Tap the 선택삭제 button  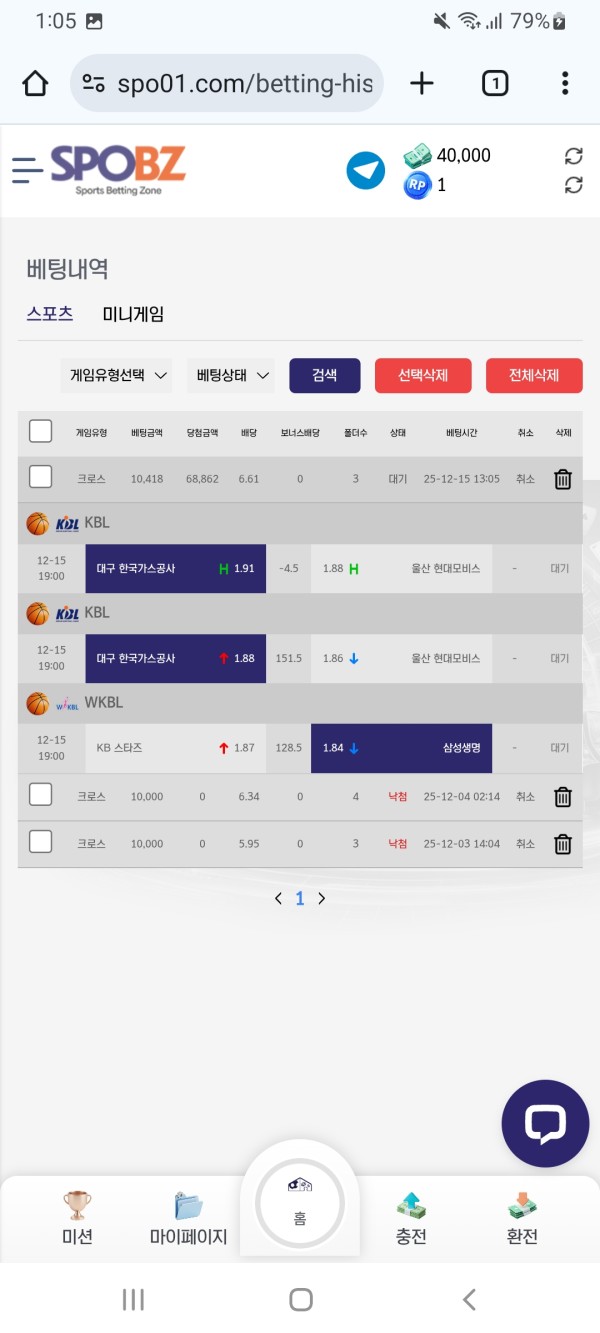click(x=423, y=376)
